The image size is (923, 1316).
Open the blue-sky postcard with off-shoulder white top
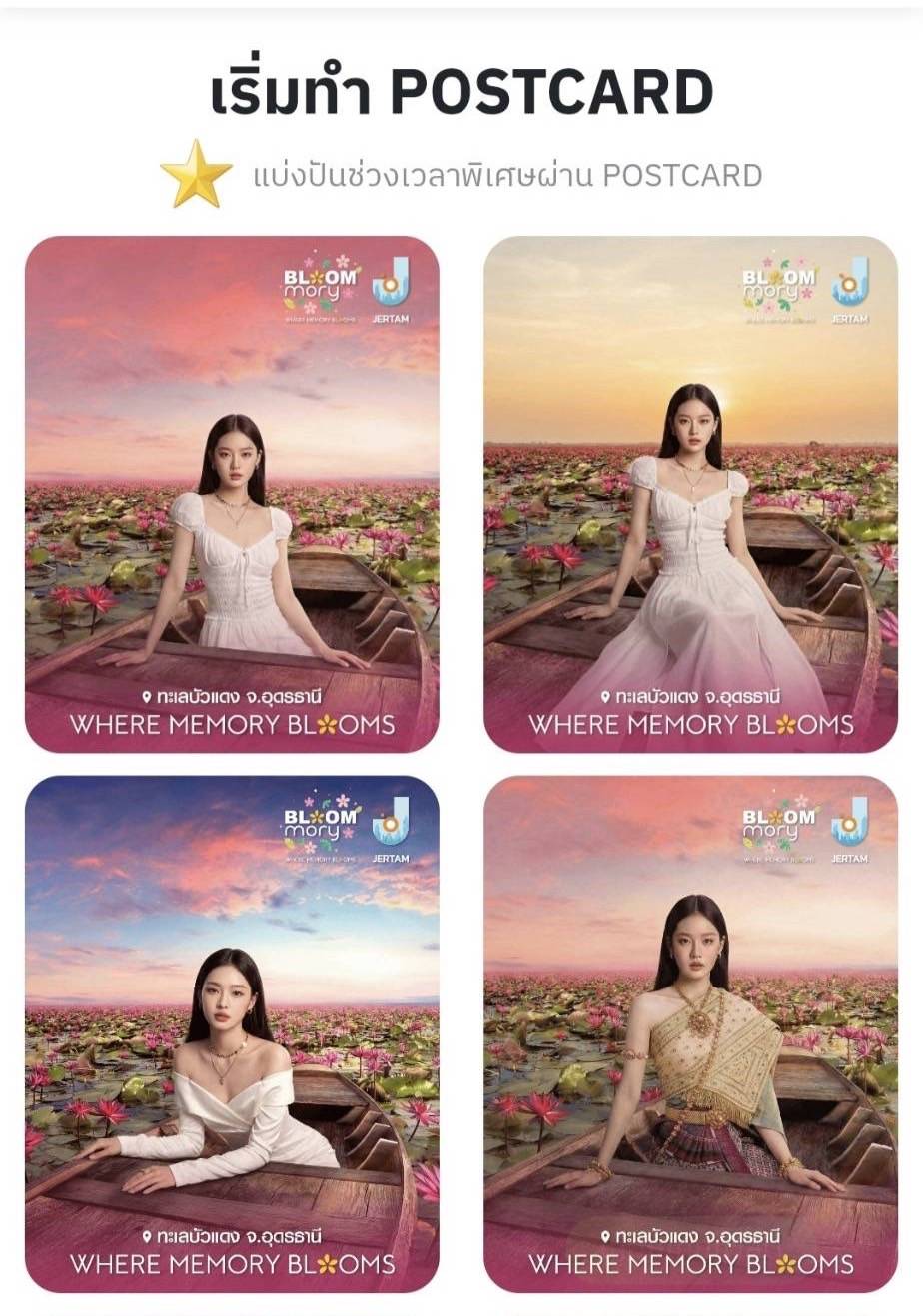[232, 1033]
